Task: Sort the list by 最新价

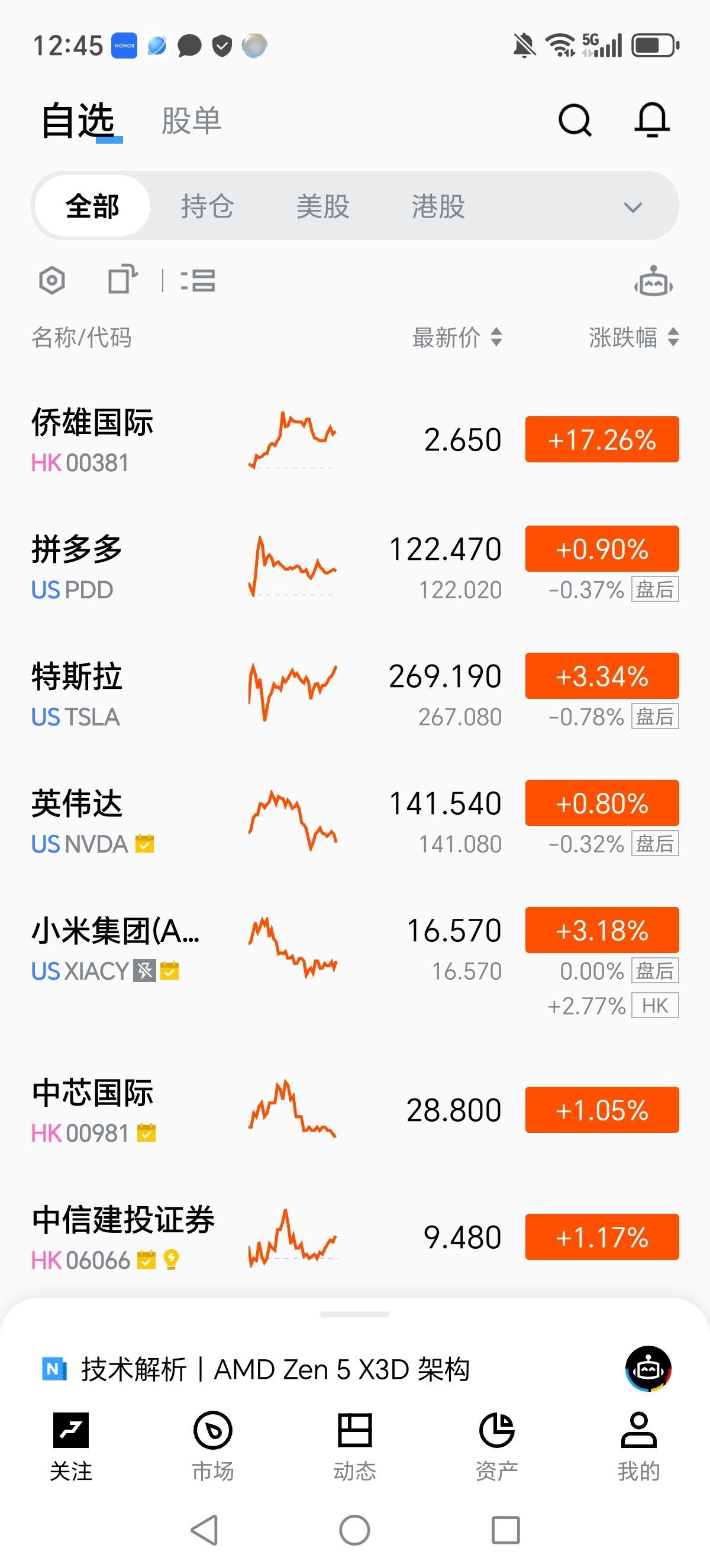Action: click(x=457, y=337)
